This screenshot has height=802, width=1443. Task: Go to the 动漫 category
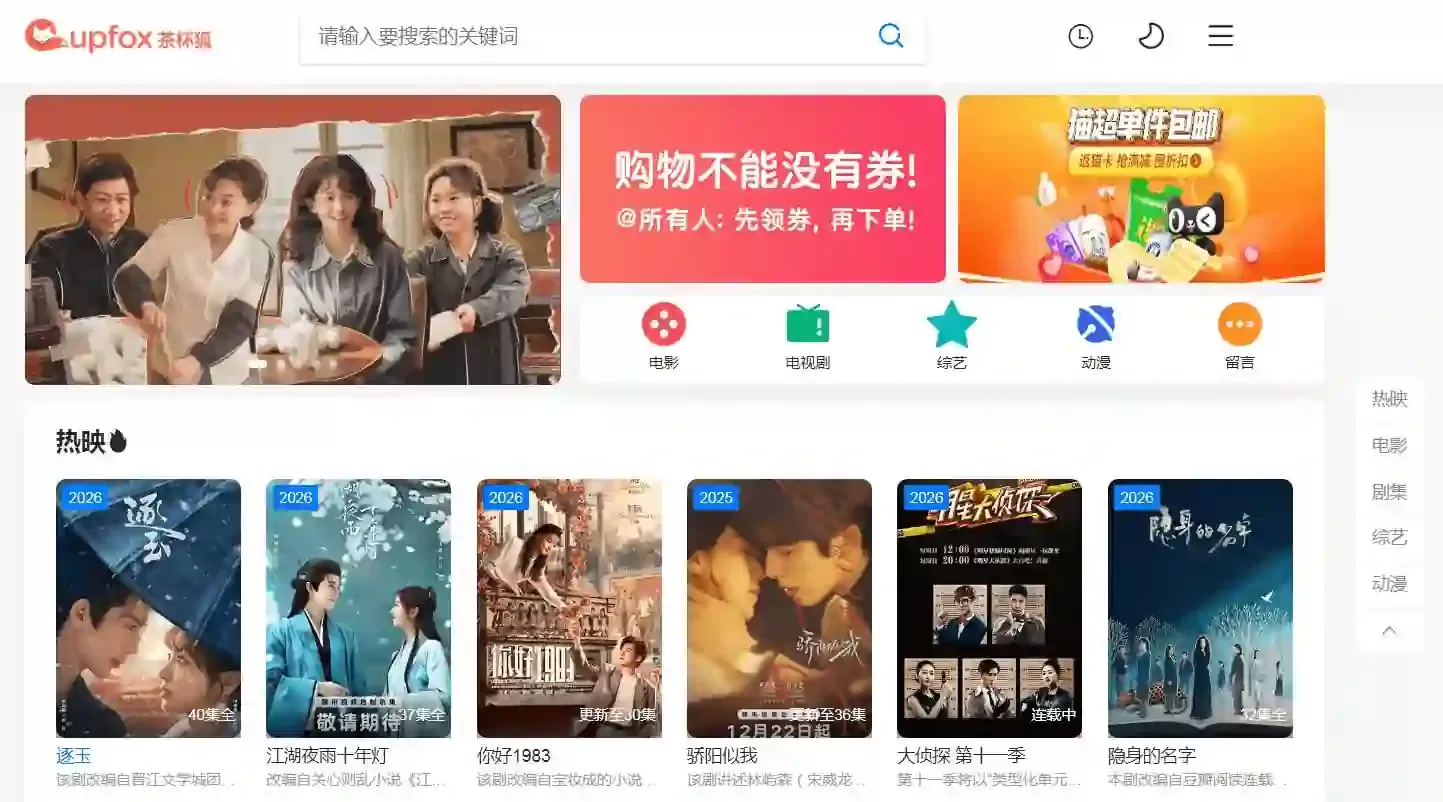[x=1096, y=337]
